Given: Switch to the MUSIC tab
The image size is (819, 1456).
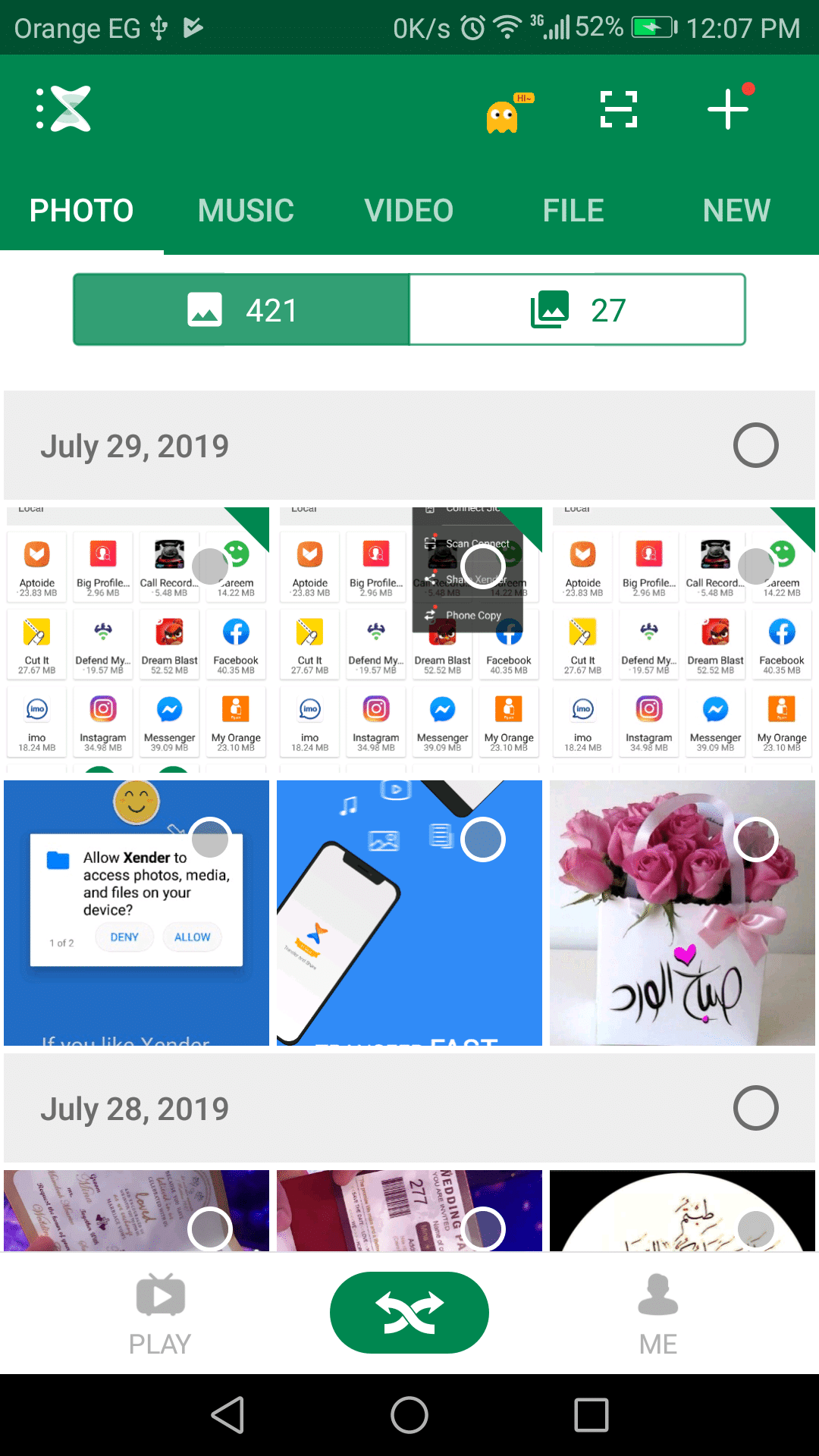Looking at the screenshot, I should [x=245, y=210].
